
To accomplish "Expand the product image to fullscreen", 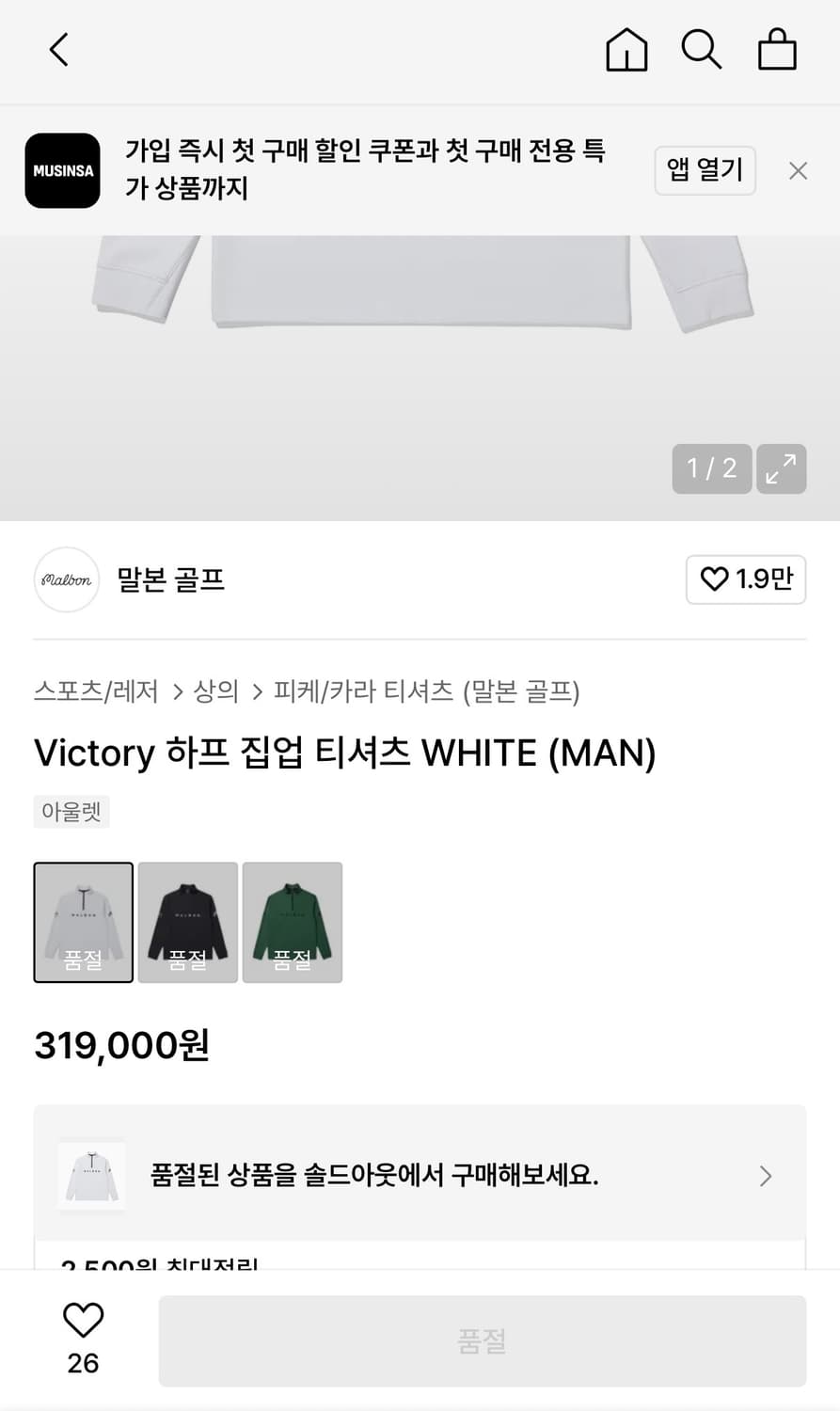I will tap(781, 468).
